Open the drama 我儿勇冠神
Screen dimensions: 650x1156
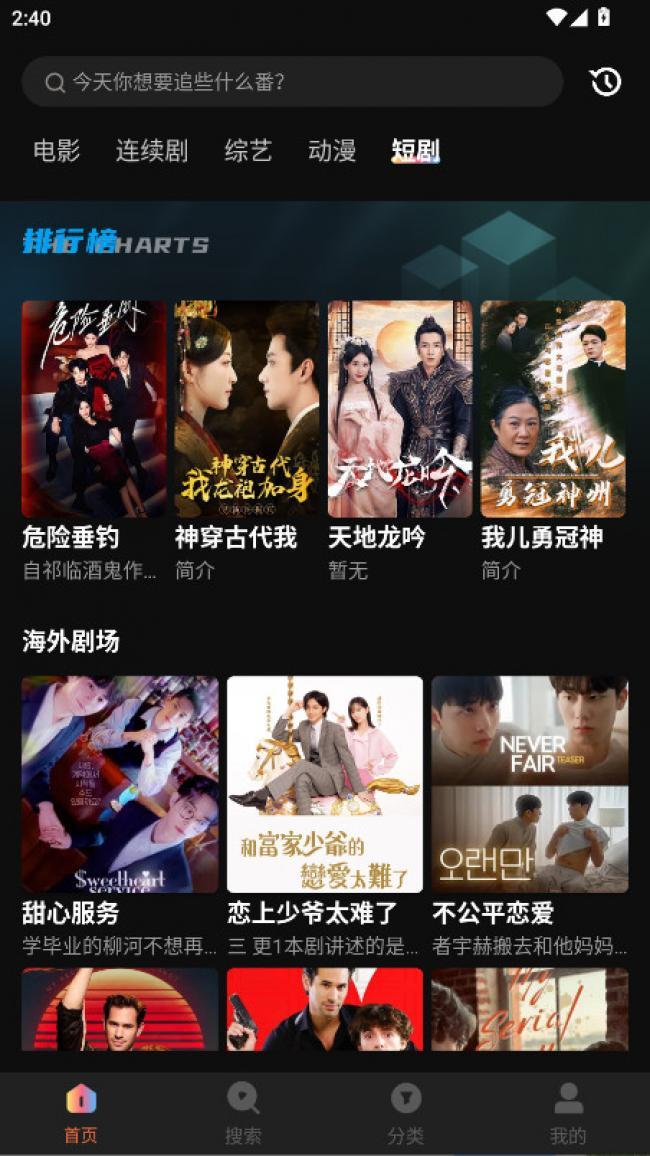point(553,410)
